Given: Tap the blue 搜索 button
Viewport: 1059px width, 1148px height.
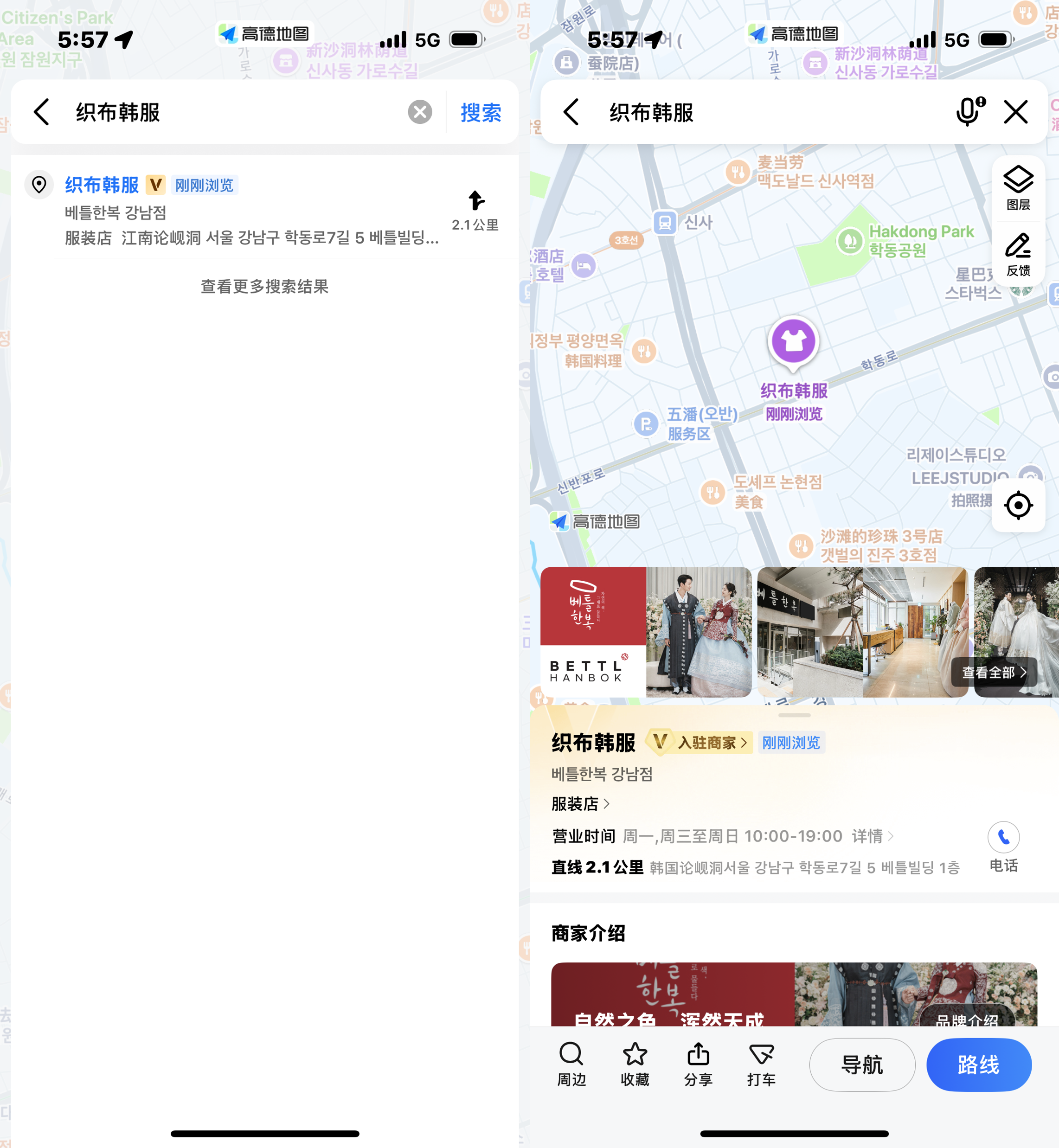Looking at the screenshot, I should coord(480,112).
